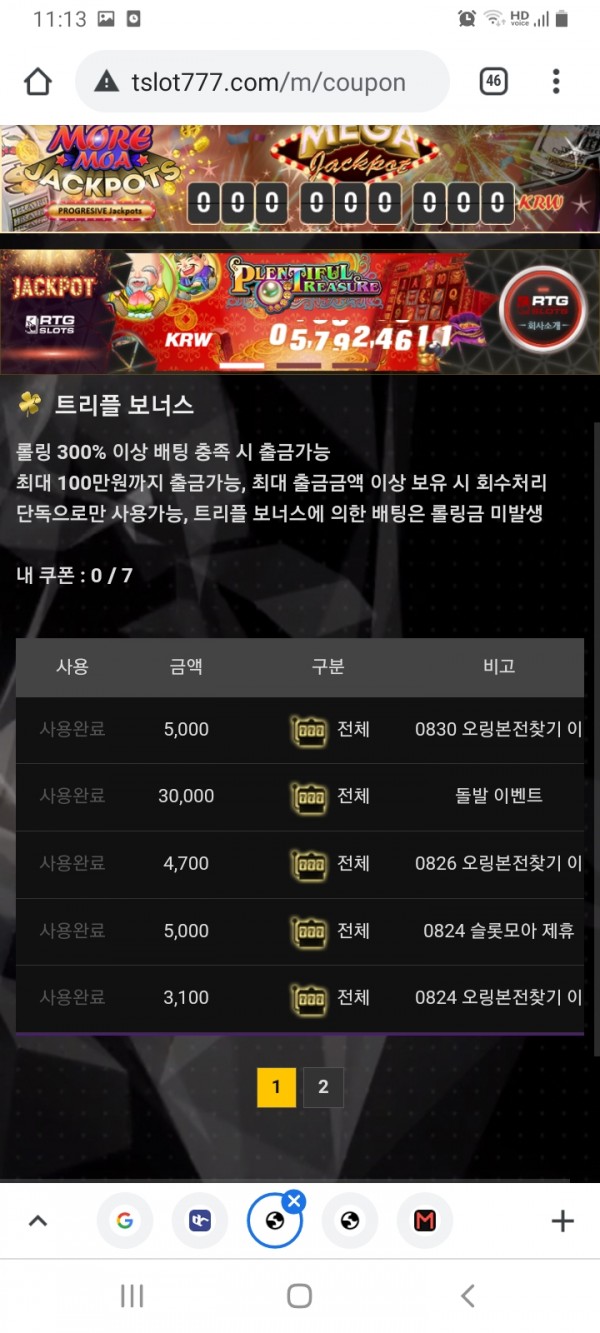Select coupon page 1
600x1333 pixels.
pos(276,1087)
